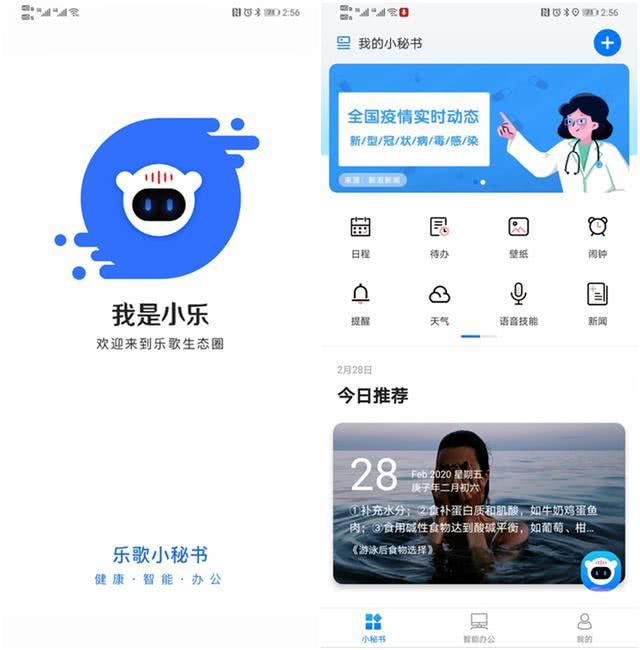640x650 pixels.
Task: Open 待办 to-do list
Action: pyautogui.click(x=439, y=236)
